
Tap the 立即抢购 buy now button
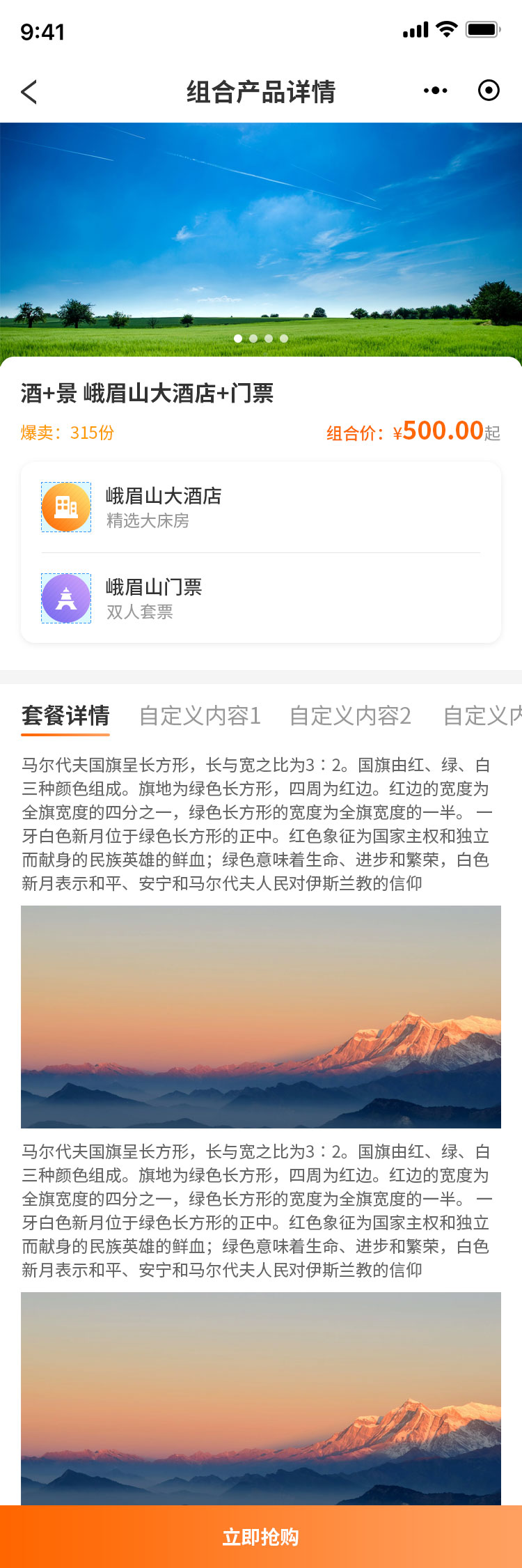[x=261, y=1537]
